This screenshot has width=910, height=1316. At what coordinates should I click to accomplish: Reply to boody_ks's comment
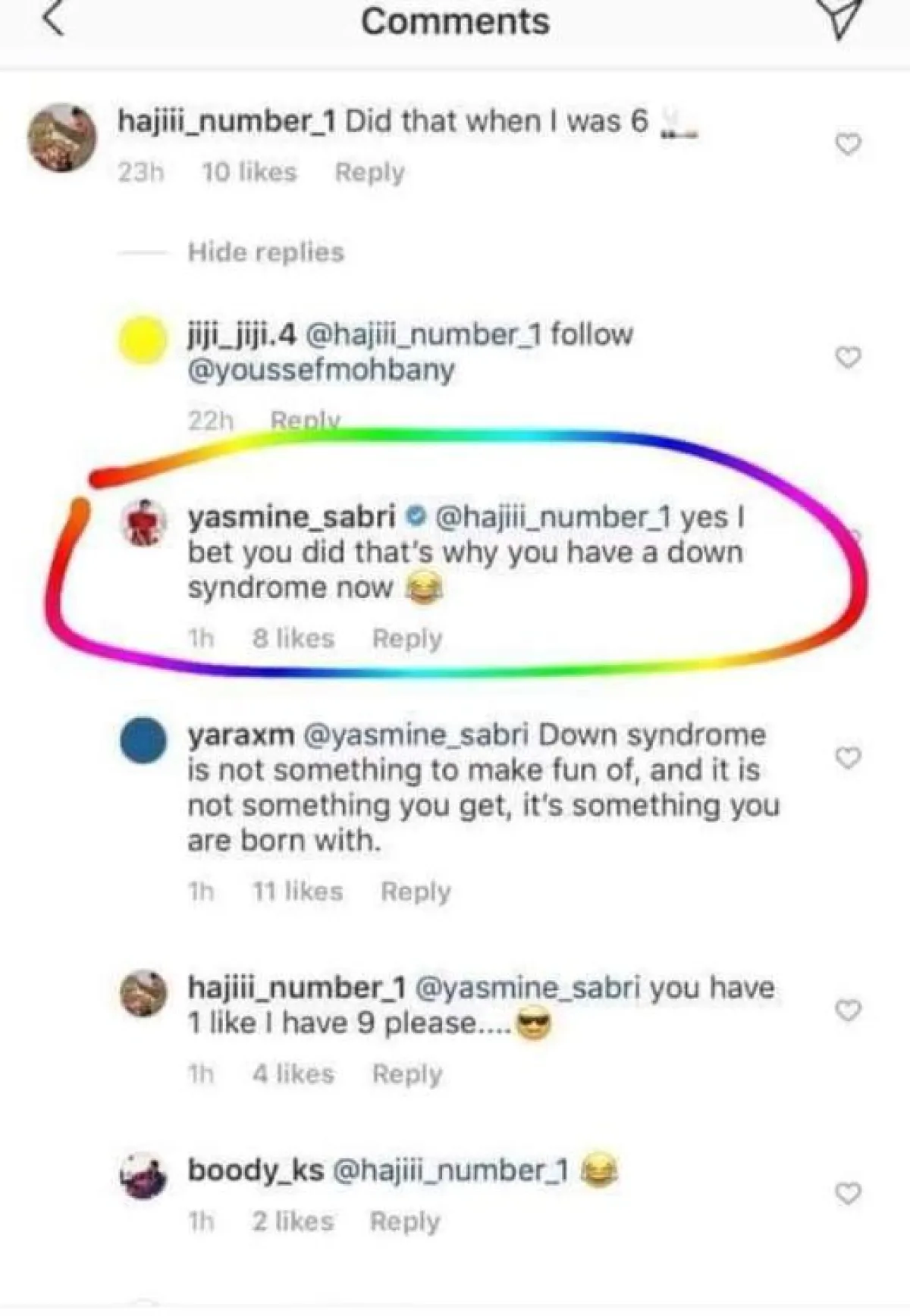point(404,1221)
